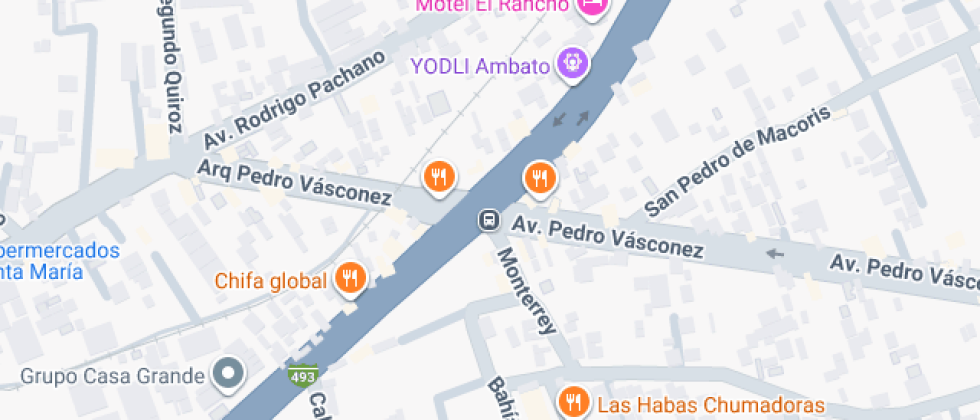The image size is (980, 420).
Task: Tap the Chifa global restaurant pin
Action: (350, 277)
